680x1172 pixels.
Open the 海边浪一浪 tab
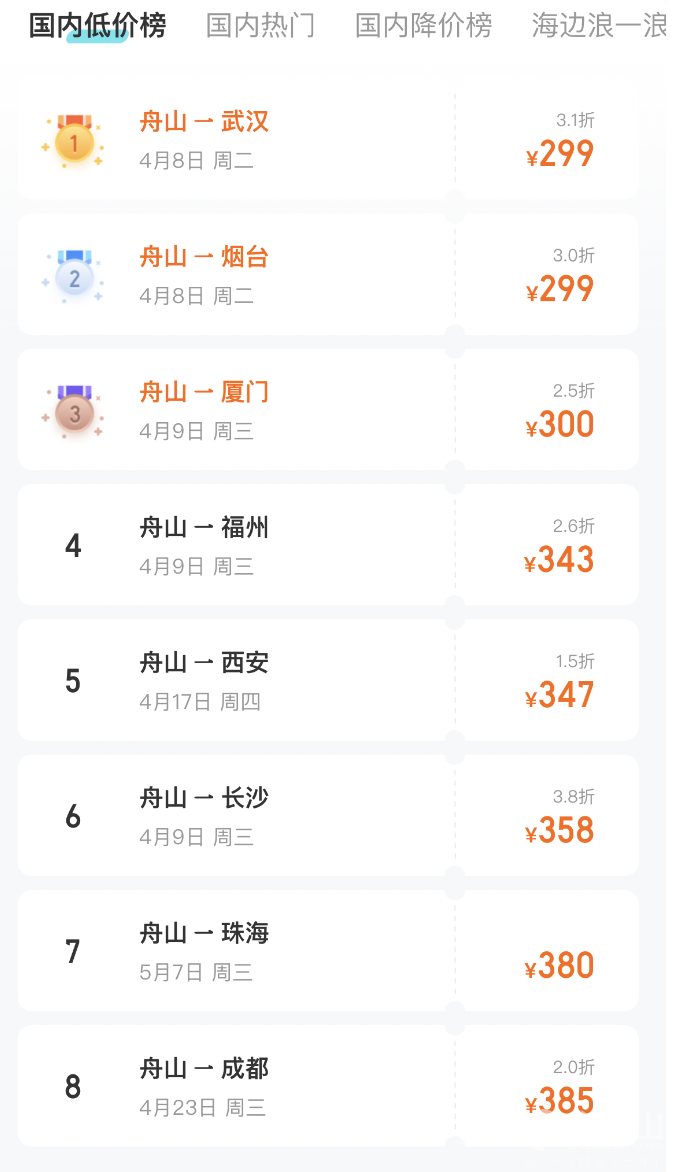[599, 25]
